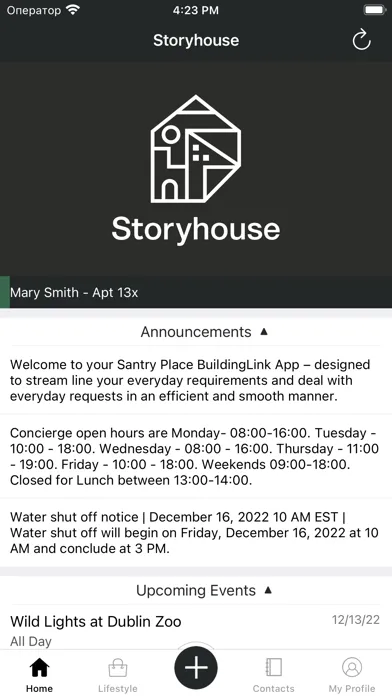Open the My Profile tab

(352, 675)
